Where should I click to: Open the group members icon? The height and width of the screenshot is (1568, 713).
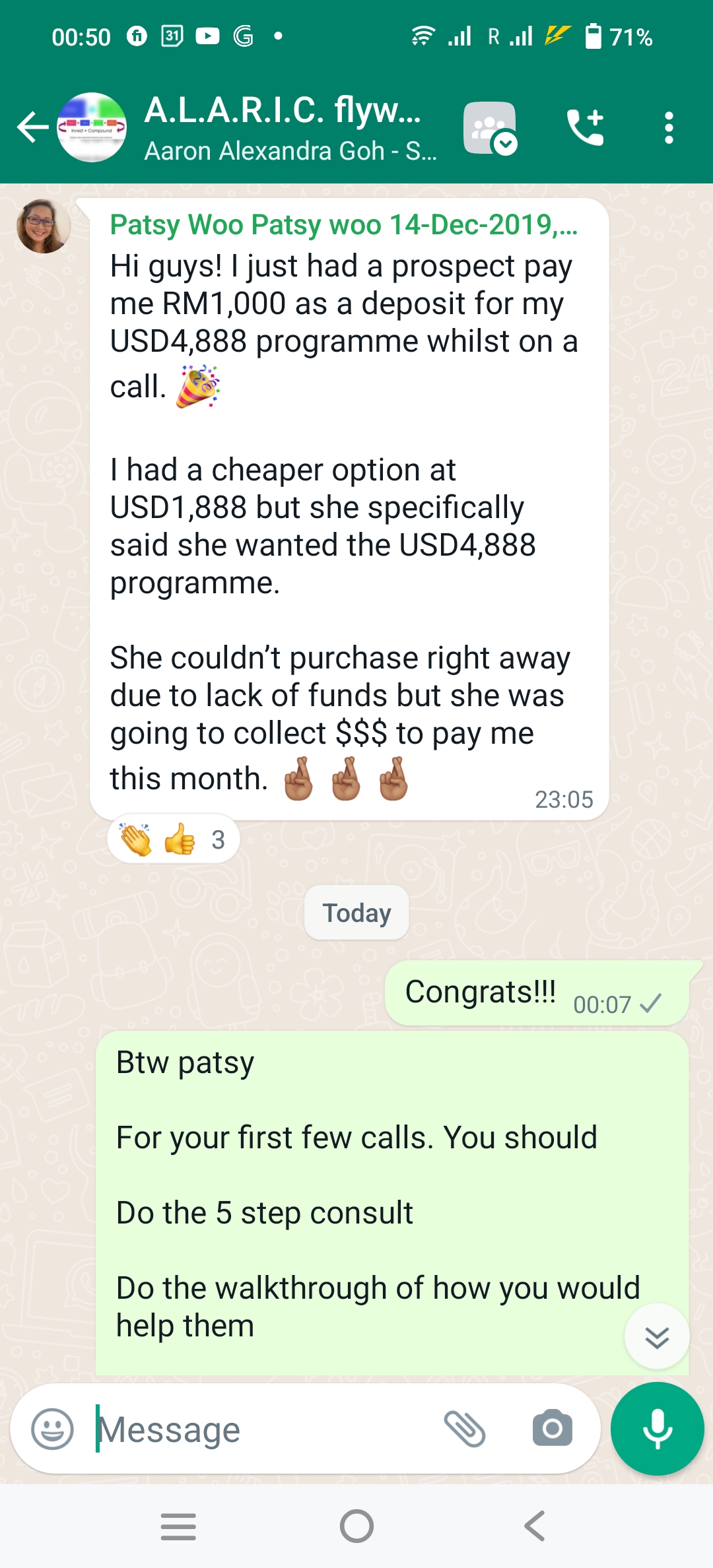coord(489,128)
